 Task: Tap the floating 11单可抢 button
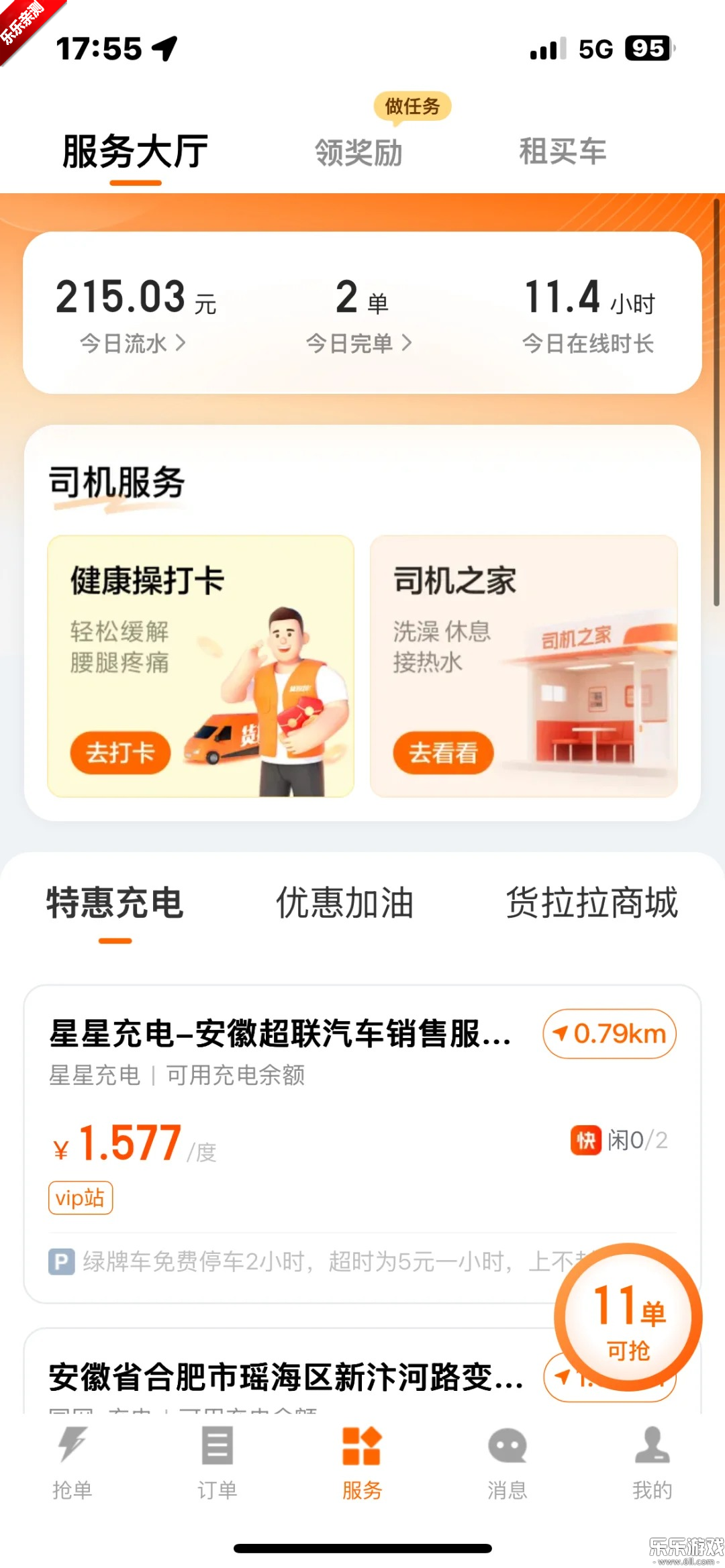point(628,1317)
